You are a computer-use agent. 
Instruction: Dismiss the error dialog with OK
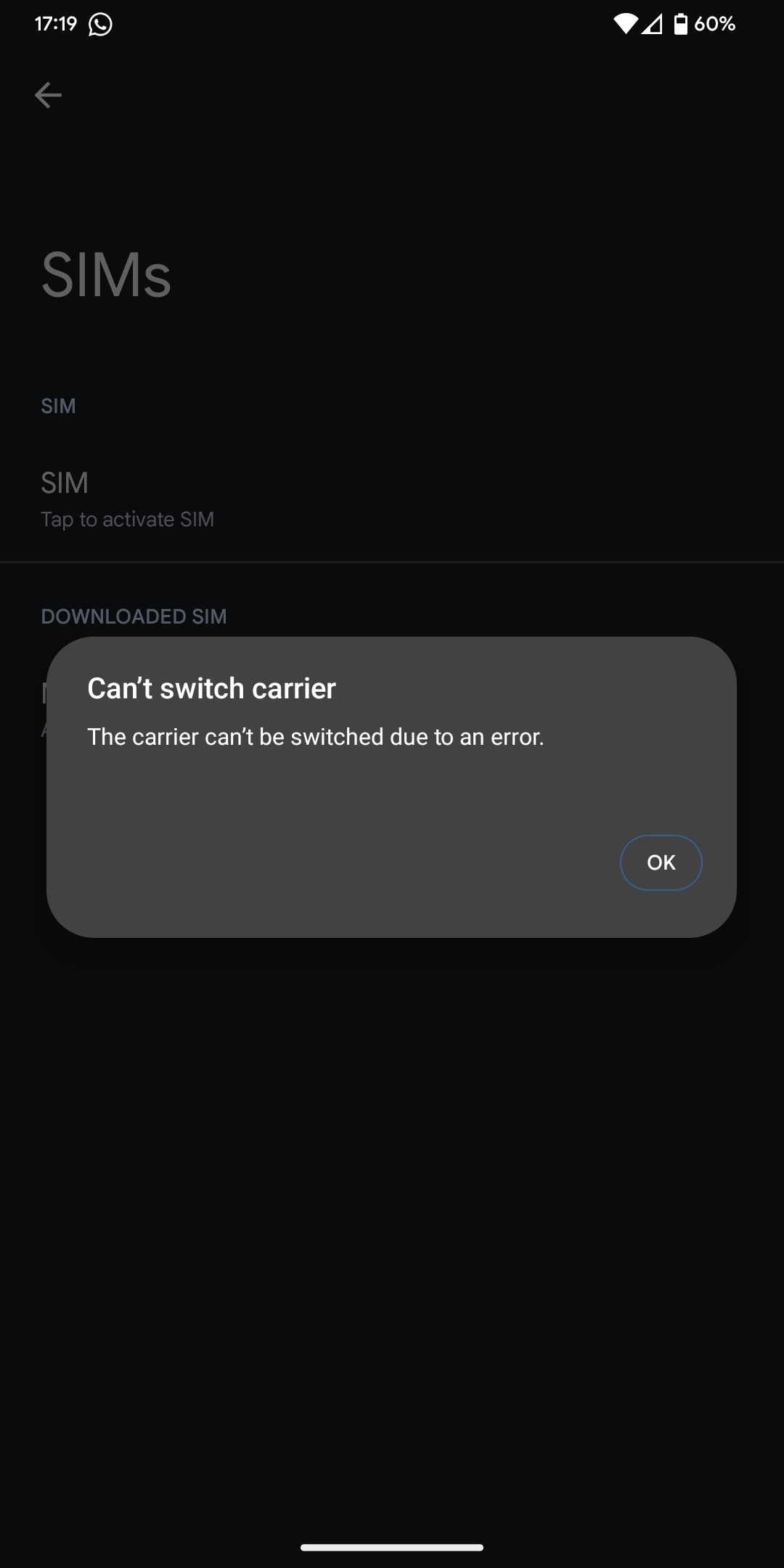point(661,862)
